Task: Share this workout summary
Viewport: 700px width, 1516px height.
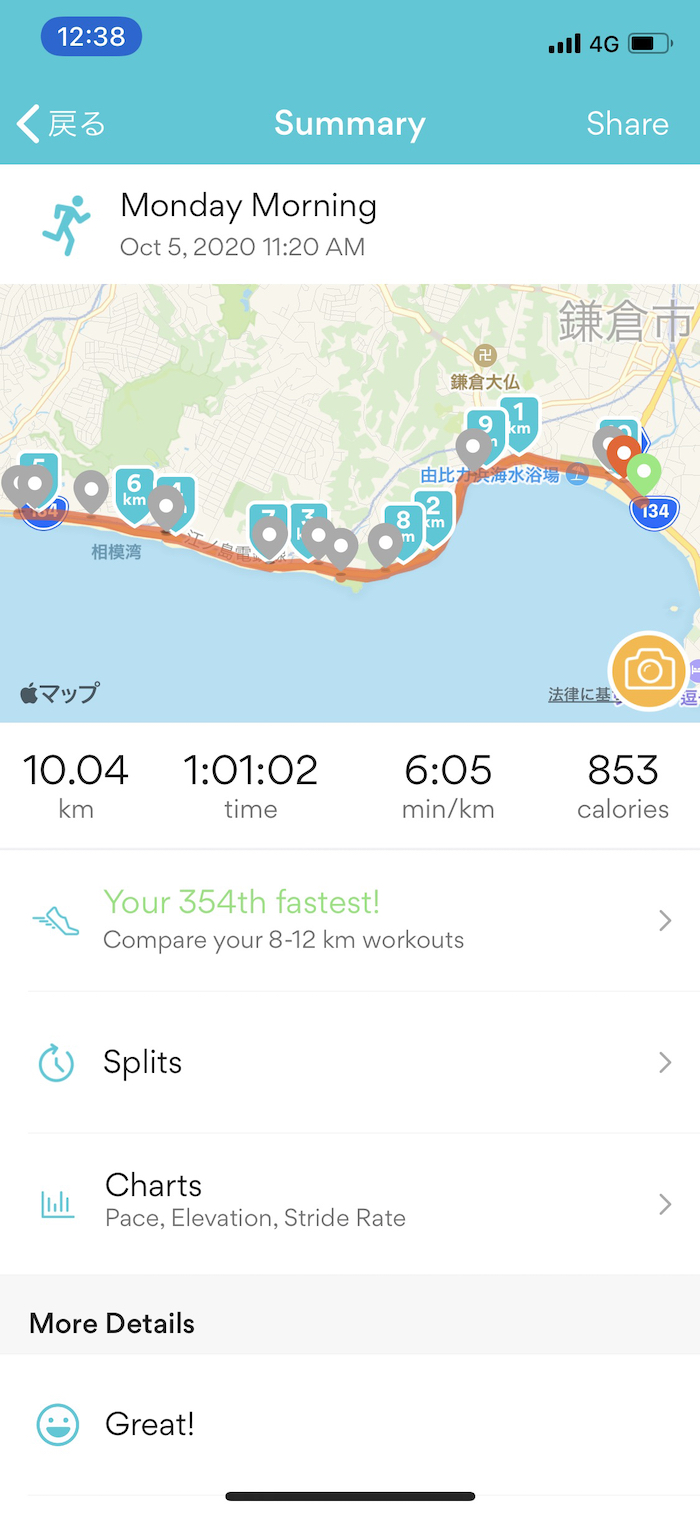Action: point(627,124)
